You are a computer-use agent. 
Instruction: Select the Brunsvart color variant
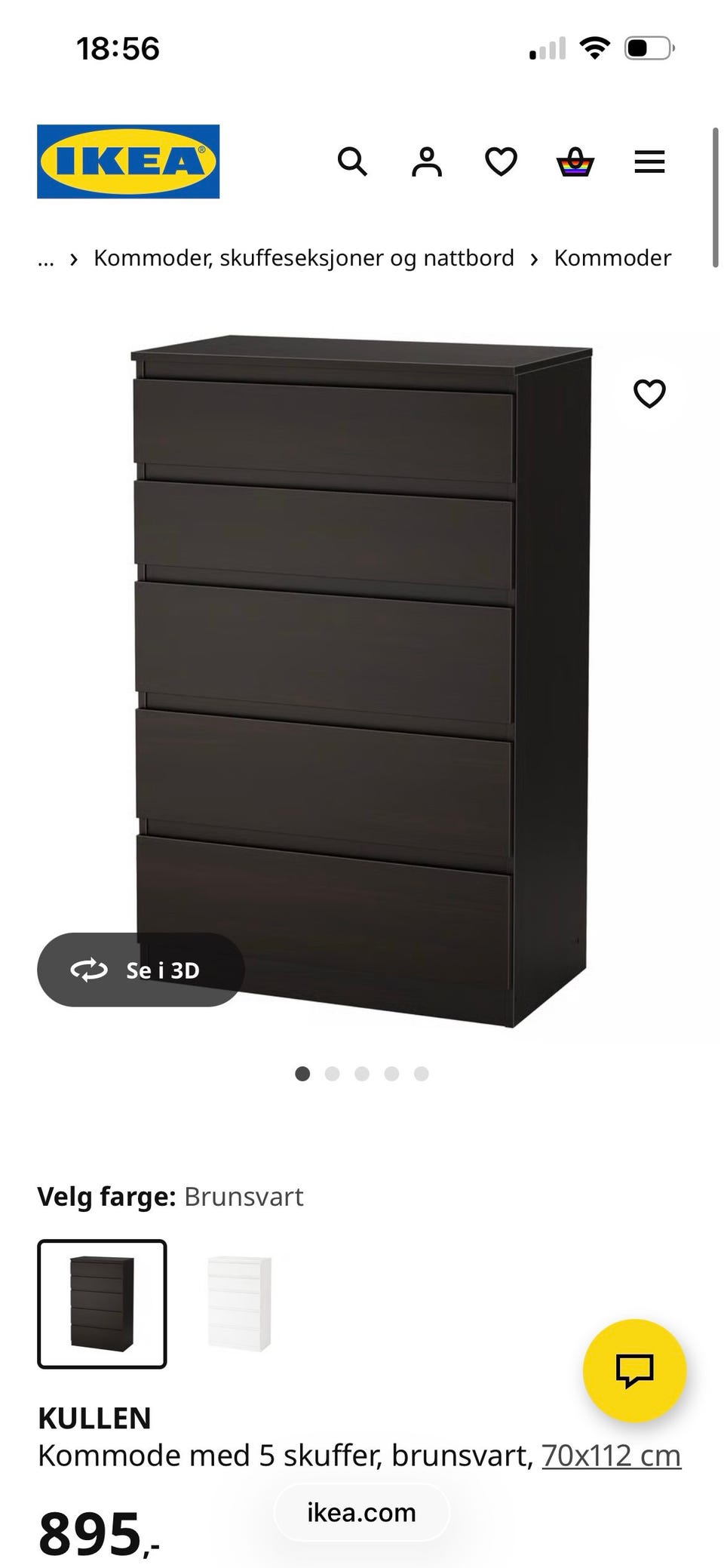click(x=102, y=1303)
